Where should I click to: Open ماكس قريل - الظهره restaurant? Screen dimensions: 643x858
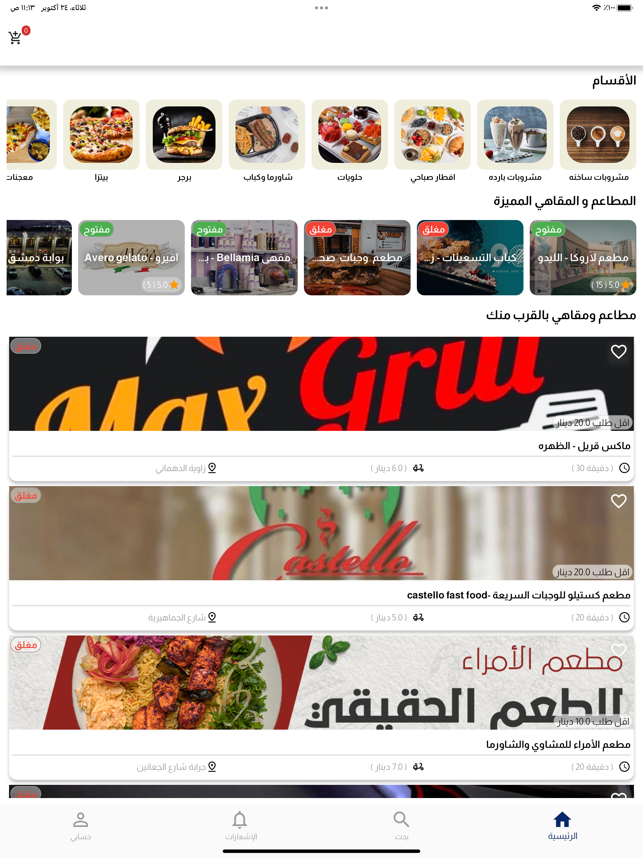point(321,445)
